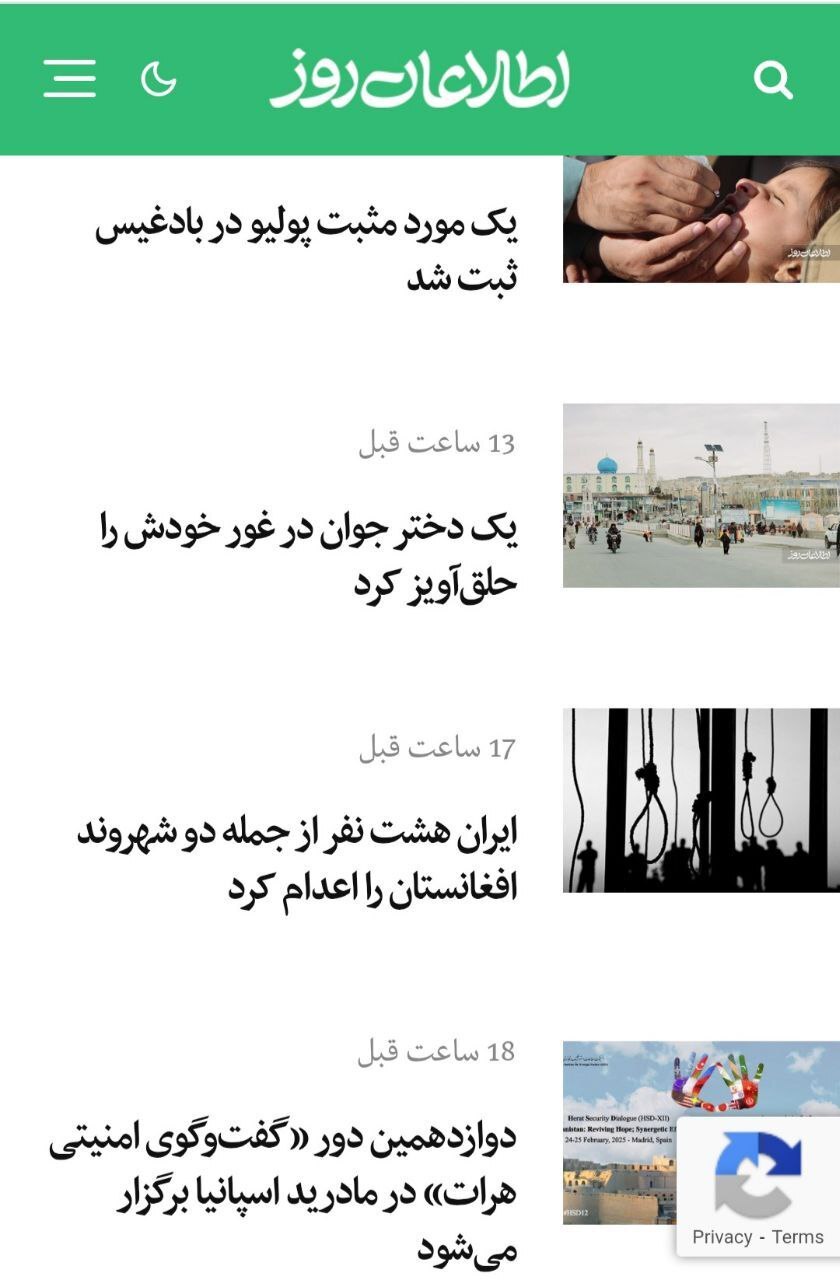Open reCAPTCHA Privacy link
Screen dimensions: 840x1280
point(721,1237)
